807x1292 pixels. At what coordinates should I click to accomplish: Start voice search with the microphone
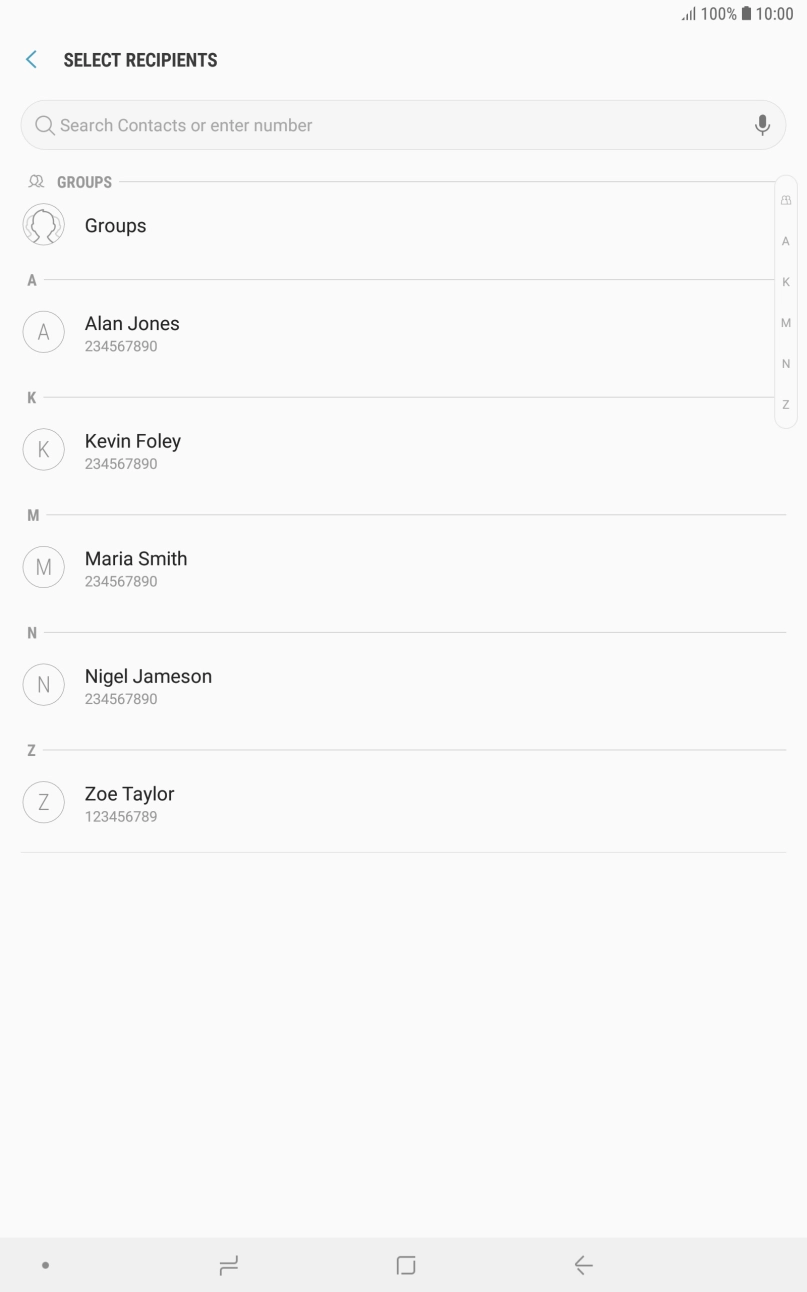(762, 125)
